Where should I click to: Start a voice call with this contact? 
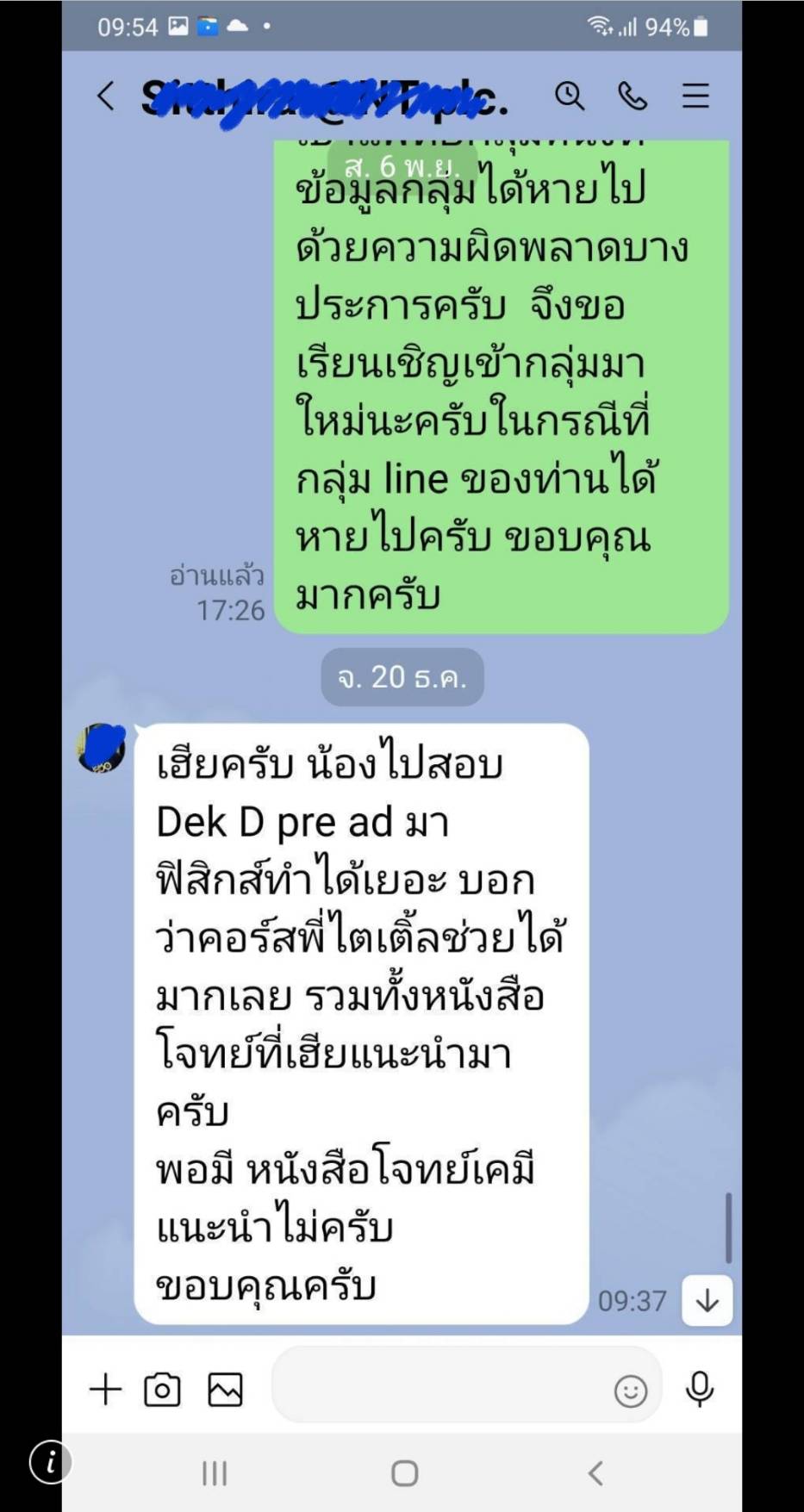click(633, 96)
